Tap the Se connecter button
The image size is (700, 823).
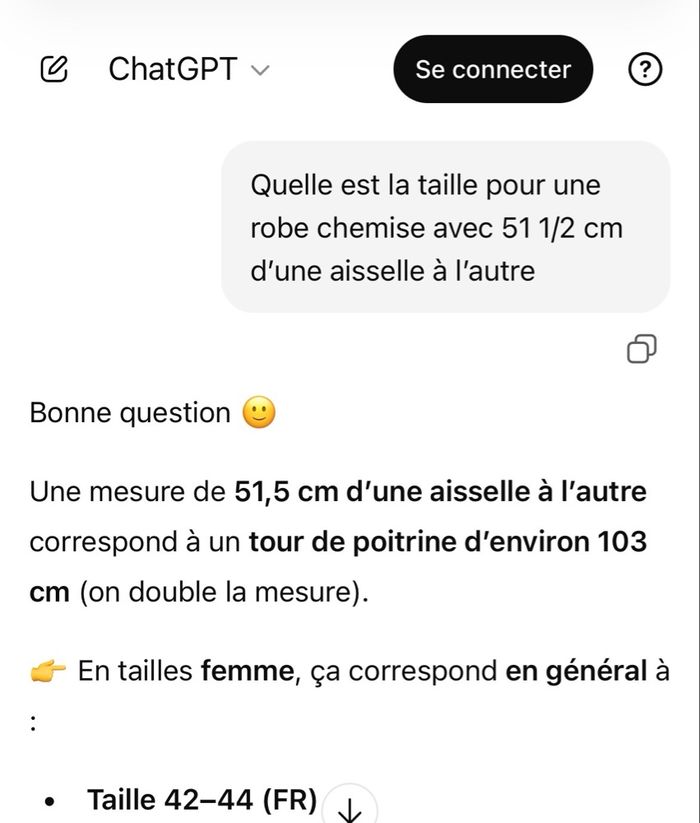click(x=493, y=69)
